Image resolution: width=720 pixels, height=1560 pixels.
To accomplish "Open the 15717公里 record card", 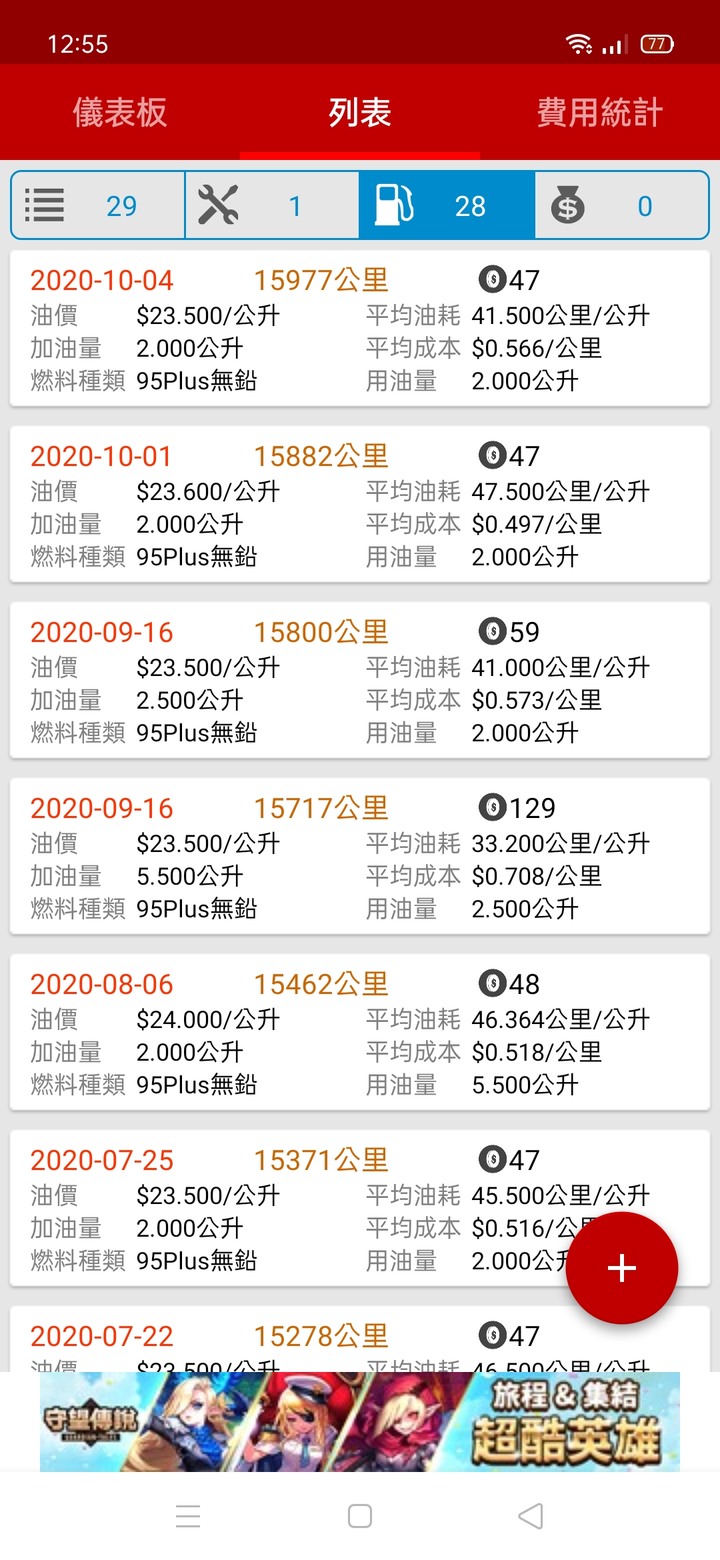I will point(360,856).
